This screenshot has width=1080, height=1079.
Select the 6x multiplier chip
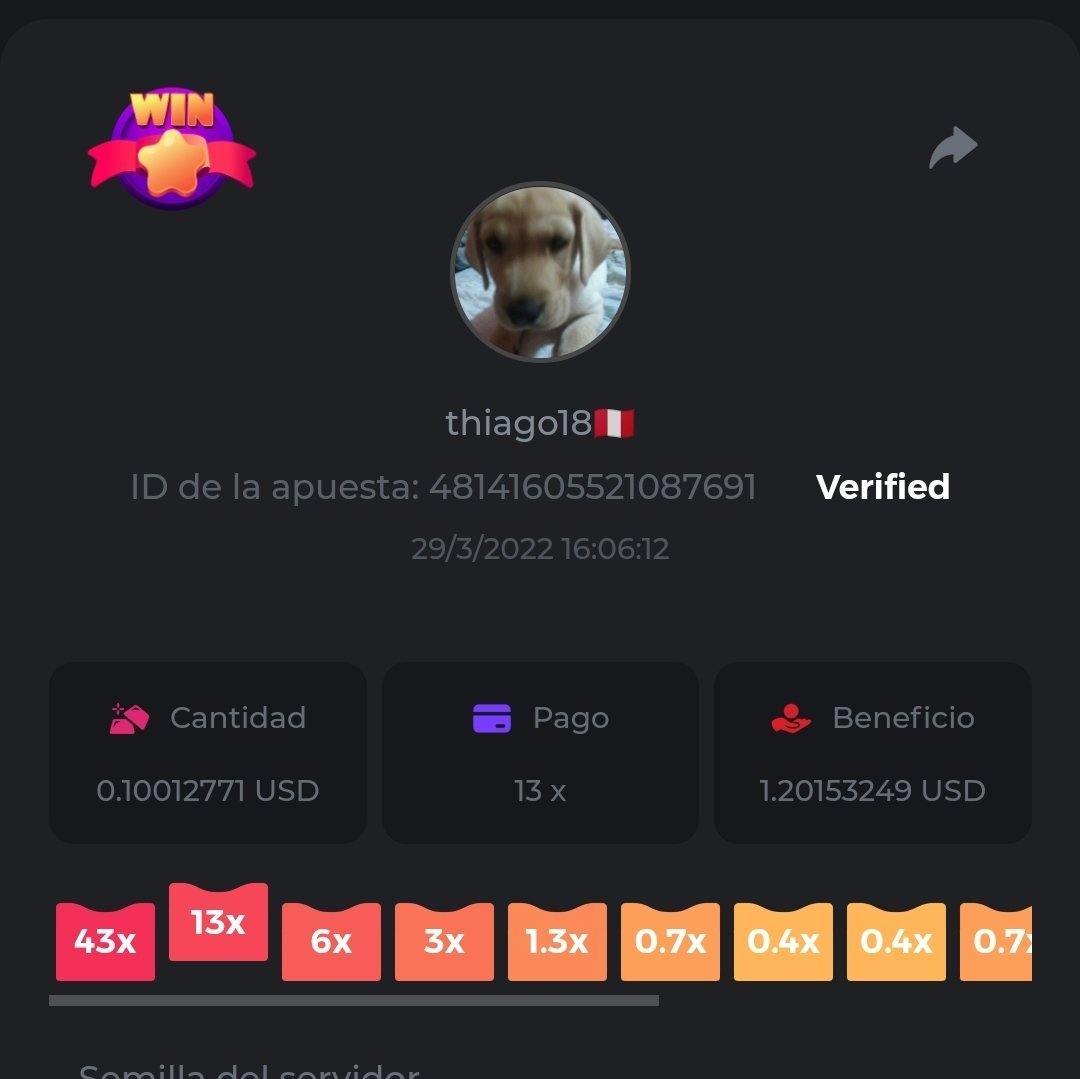coord(331,941)
